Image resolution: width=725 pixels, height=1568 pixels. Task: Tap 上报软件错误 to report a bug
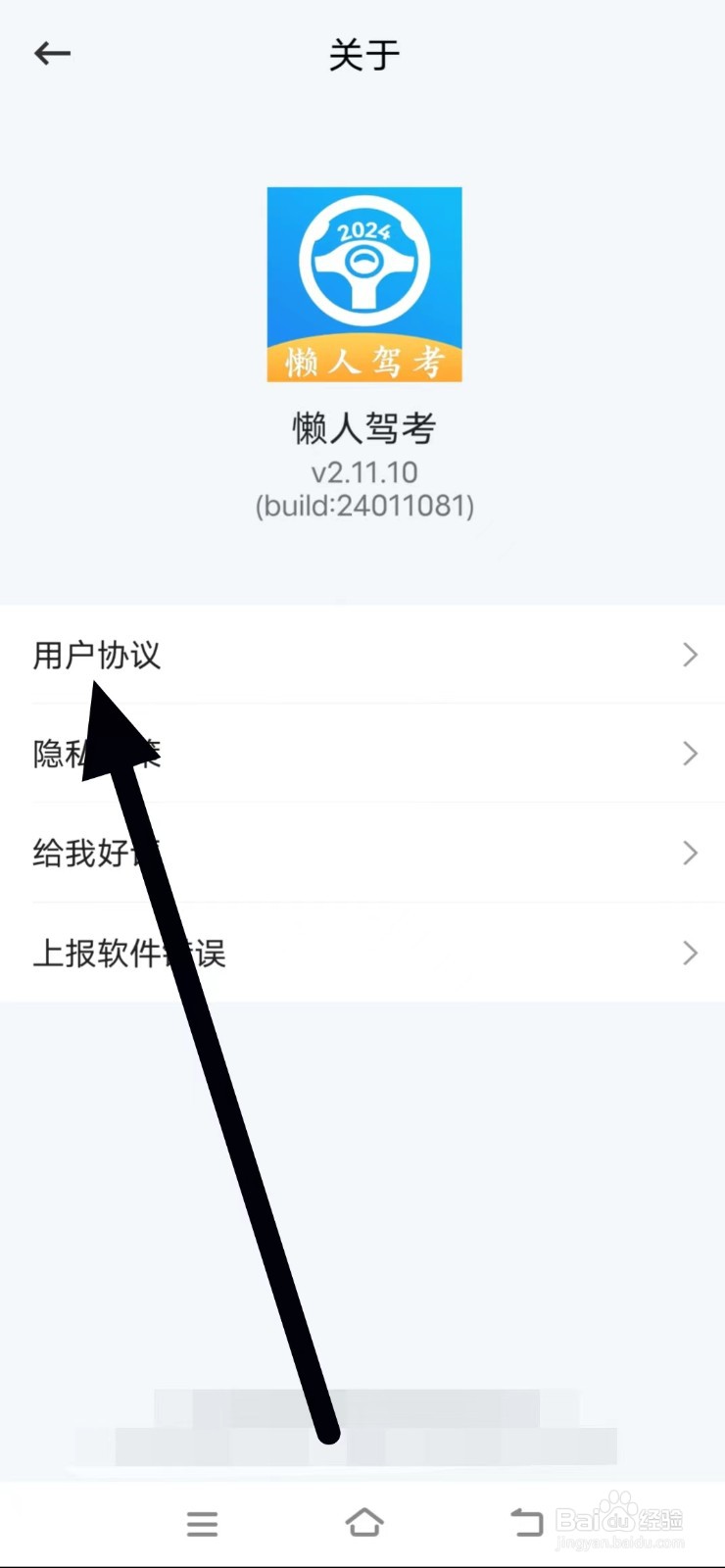tap(129, 954)
